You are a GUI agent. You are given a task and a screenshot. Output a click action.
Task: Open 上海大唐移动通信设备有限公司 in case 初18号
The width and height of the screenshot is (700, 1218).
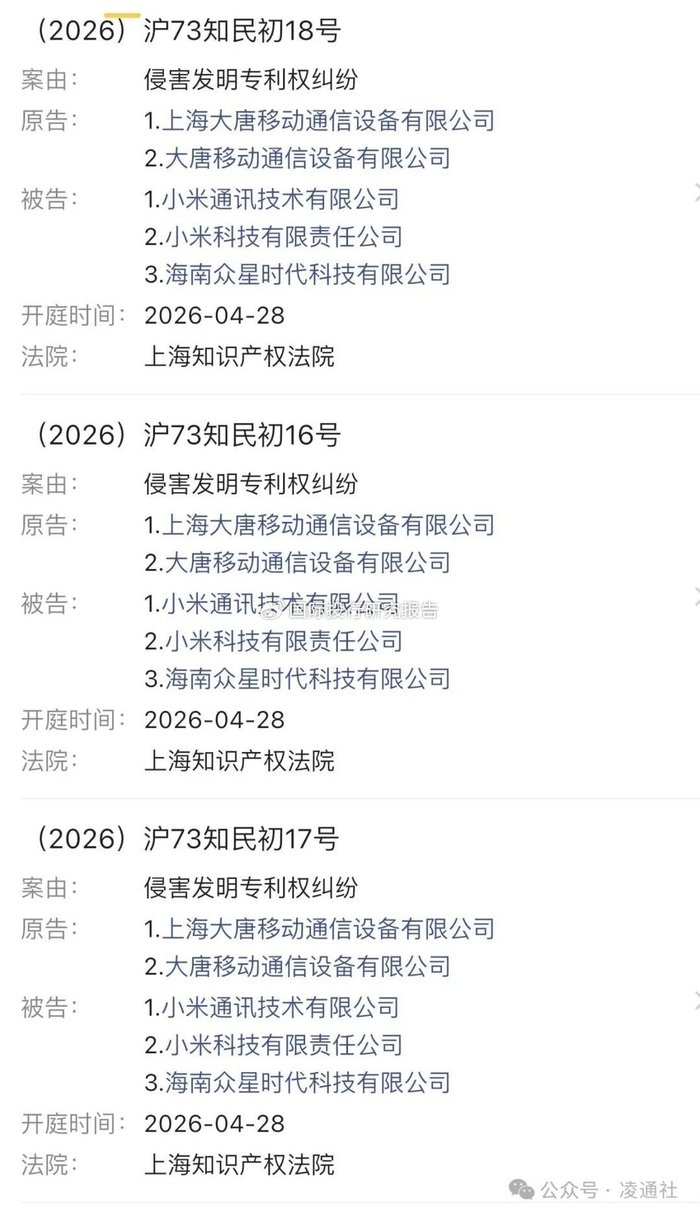[x=328, y=121]
